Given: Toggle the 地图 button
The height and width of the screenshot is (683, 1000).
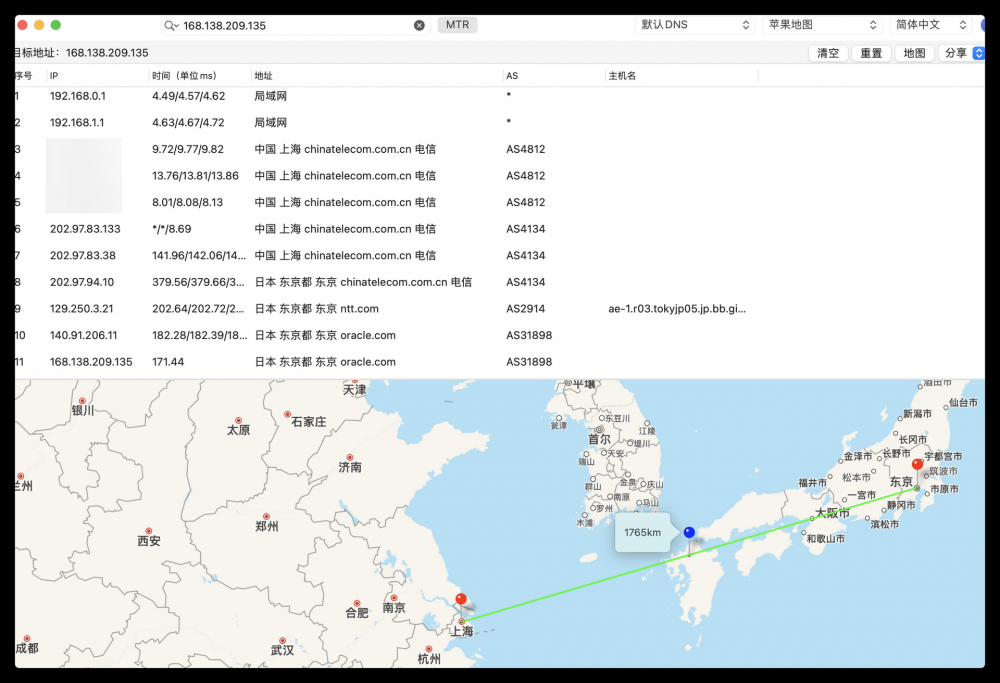Looking at the screenshot, I should point(914,53).
